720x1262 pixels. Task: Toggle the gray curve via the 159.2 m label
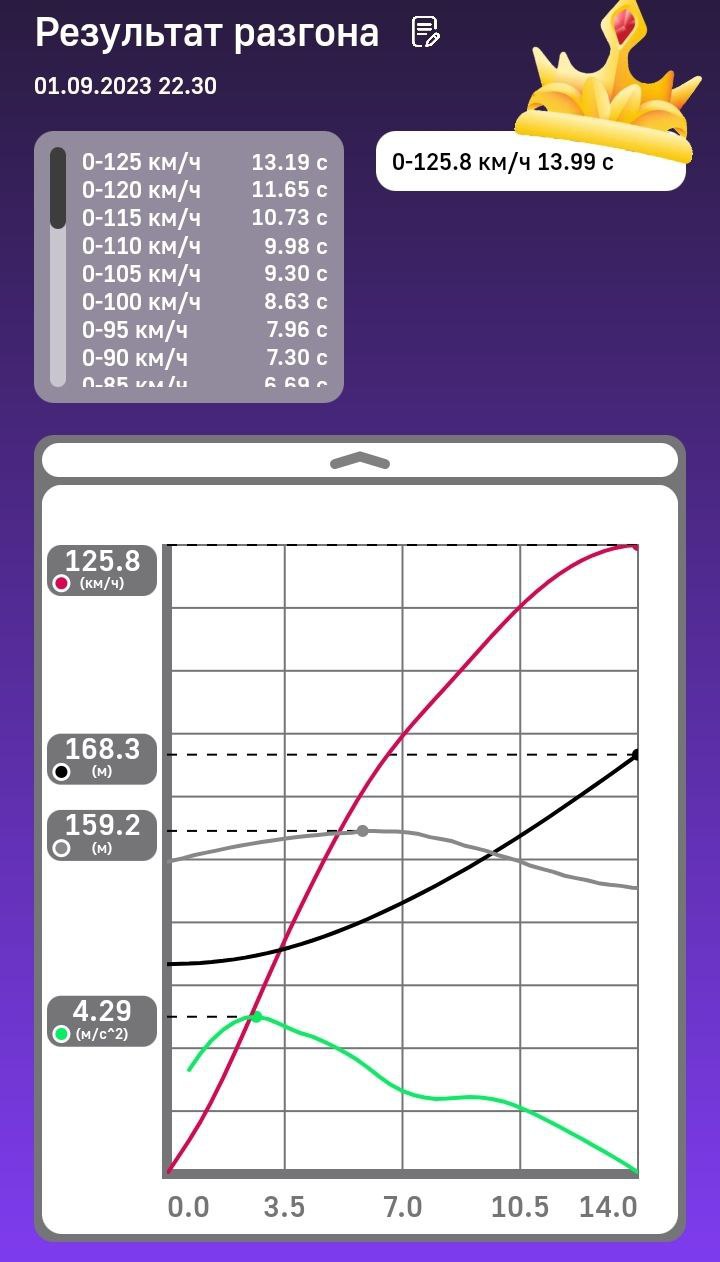[x=102, y=835]
